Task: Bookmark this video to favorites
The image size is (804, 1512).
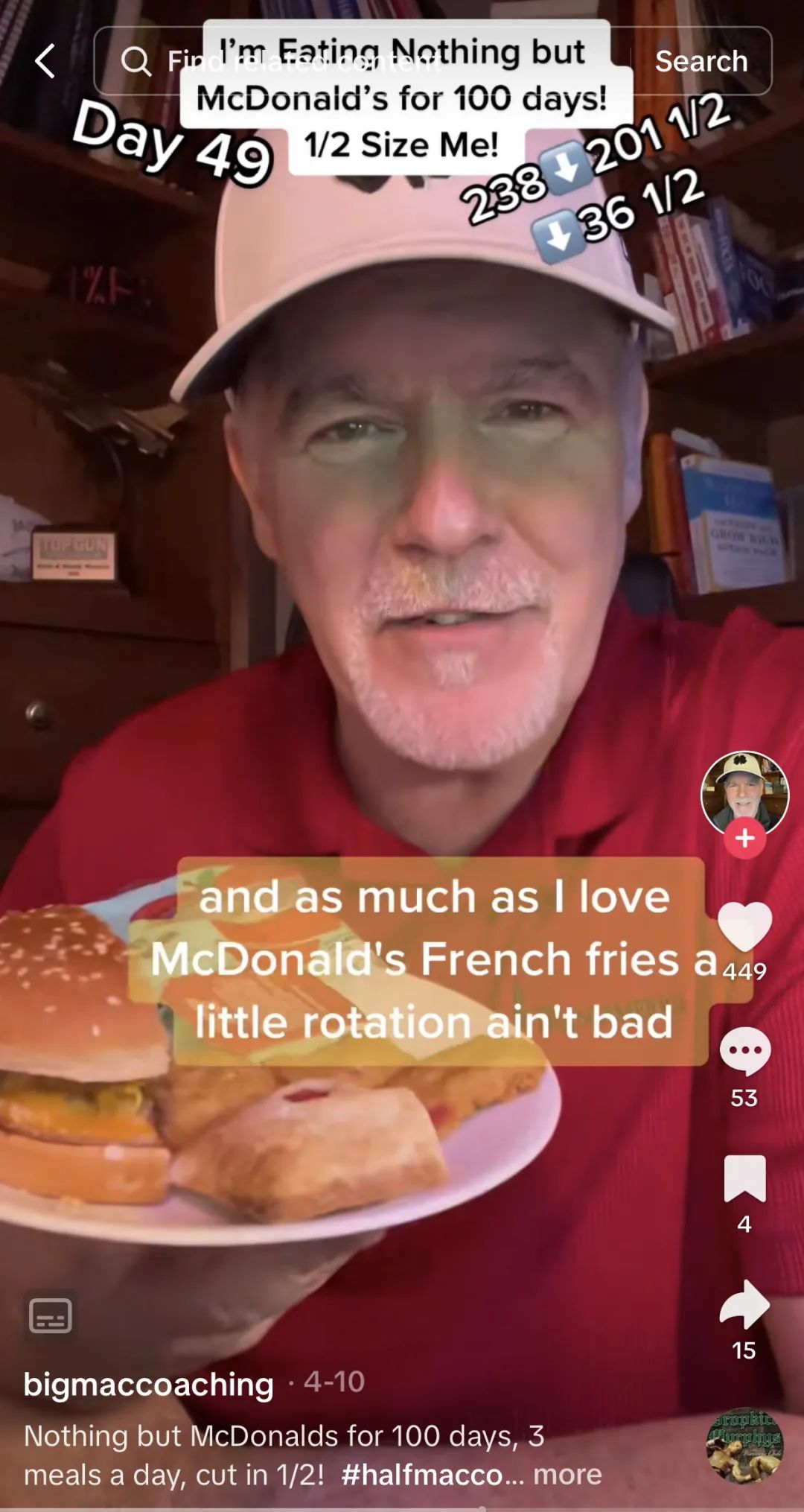Action: pyautogui.click(x=744, y=1178)
